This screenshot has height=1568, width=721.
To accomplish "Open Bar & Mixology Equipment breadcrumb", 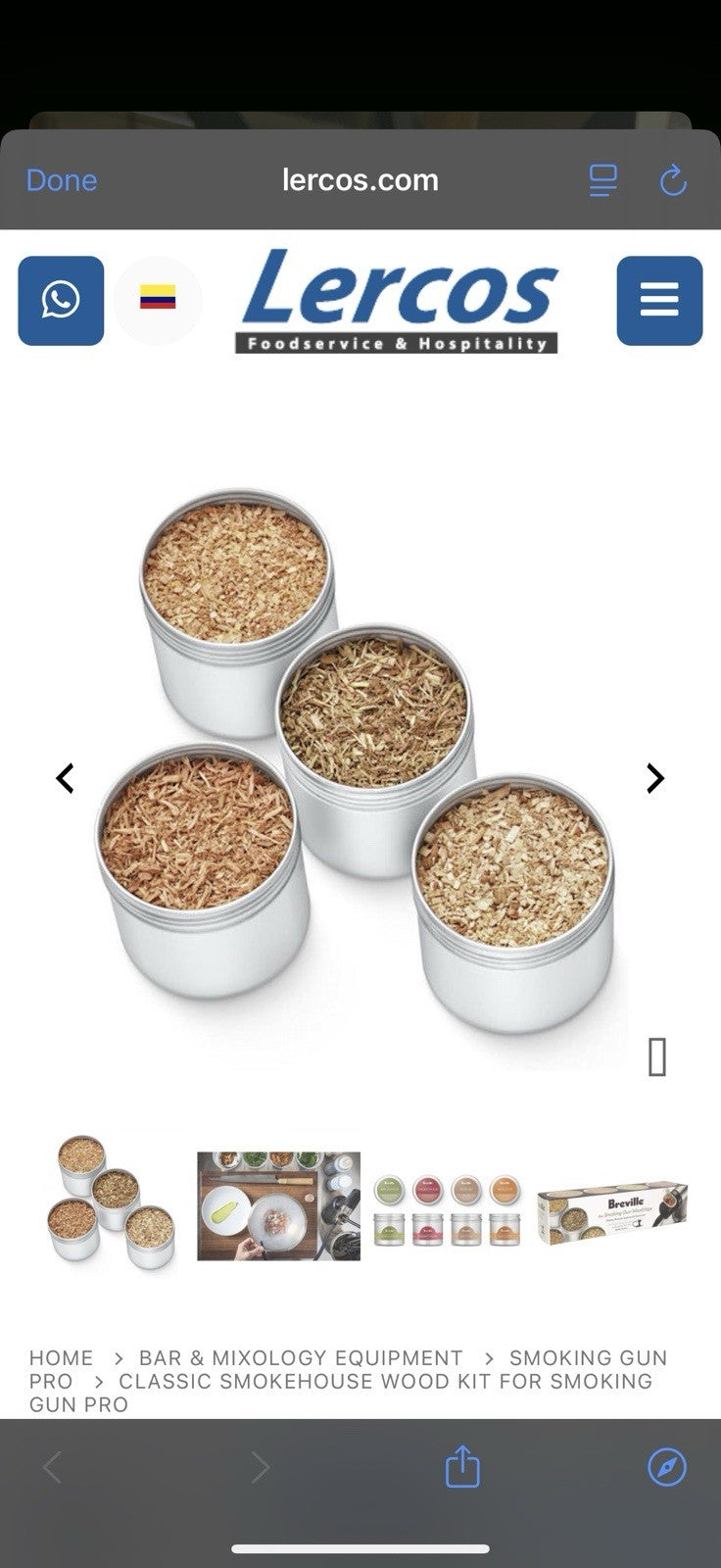I will (x=301, y=1358).
